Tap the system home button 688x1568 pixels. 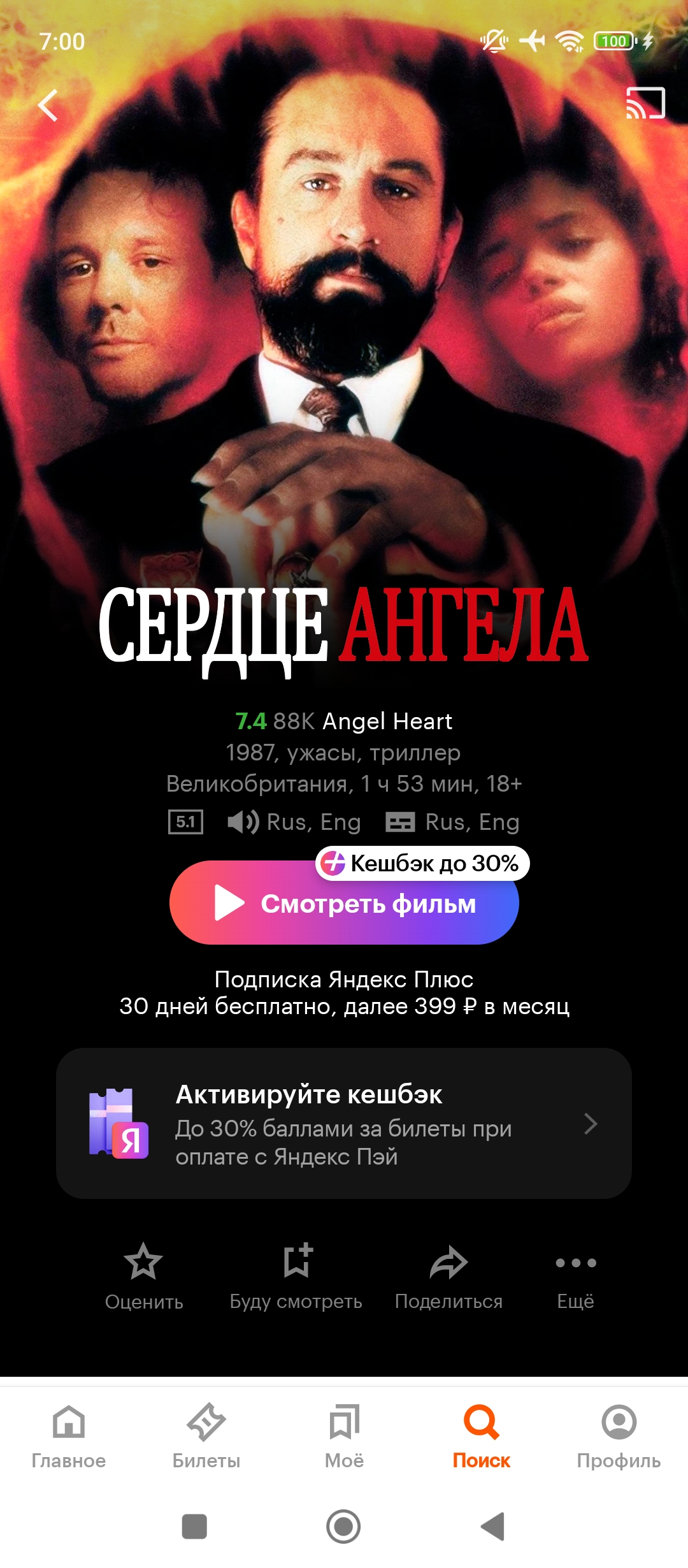click(x=343, y=1527)
